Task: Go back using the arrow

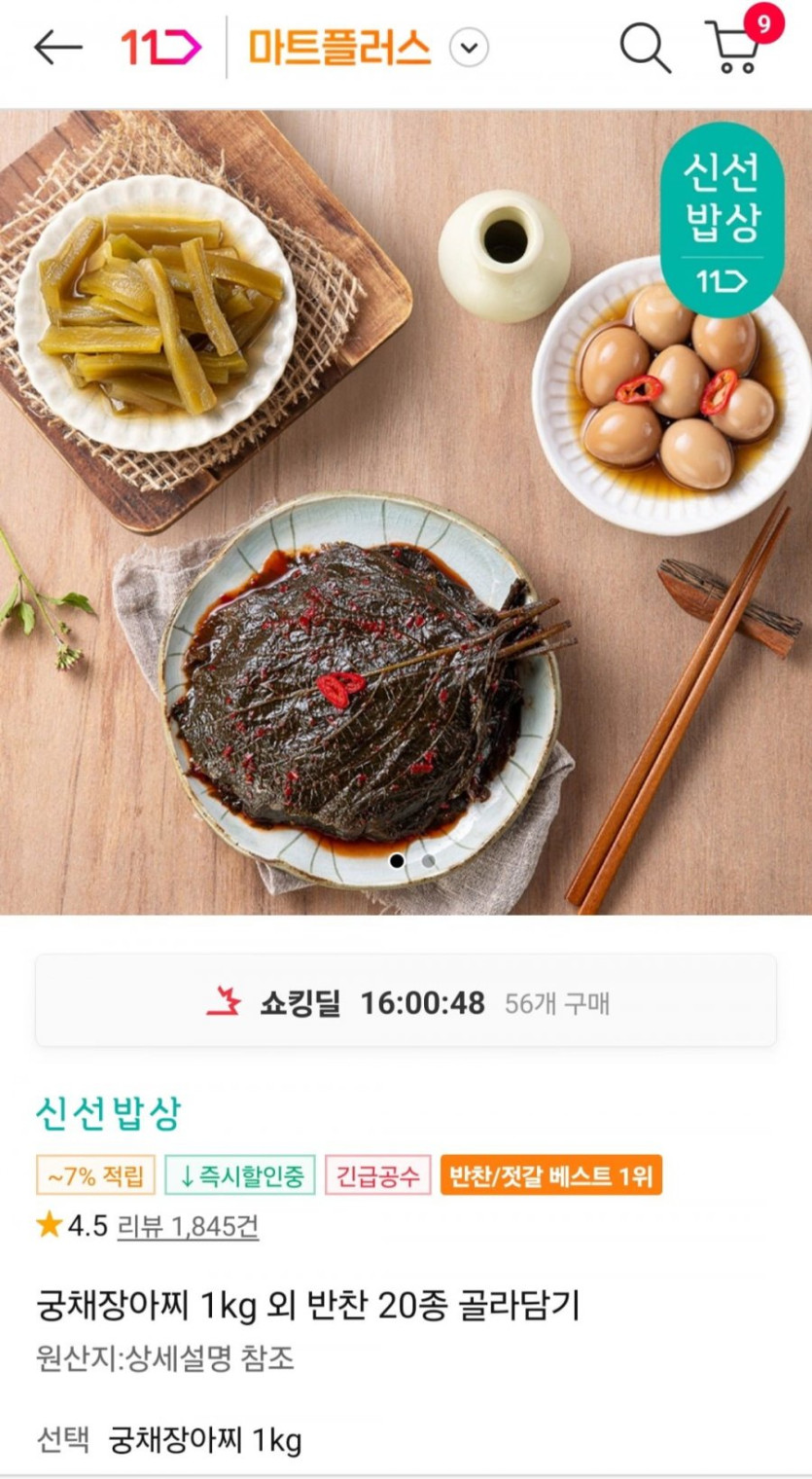Action: click(x=57, y=48)
